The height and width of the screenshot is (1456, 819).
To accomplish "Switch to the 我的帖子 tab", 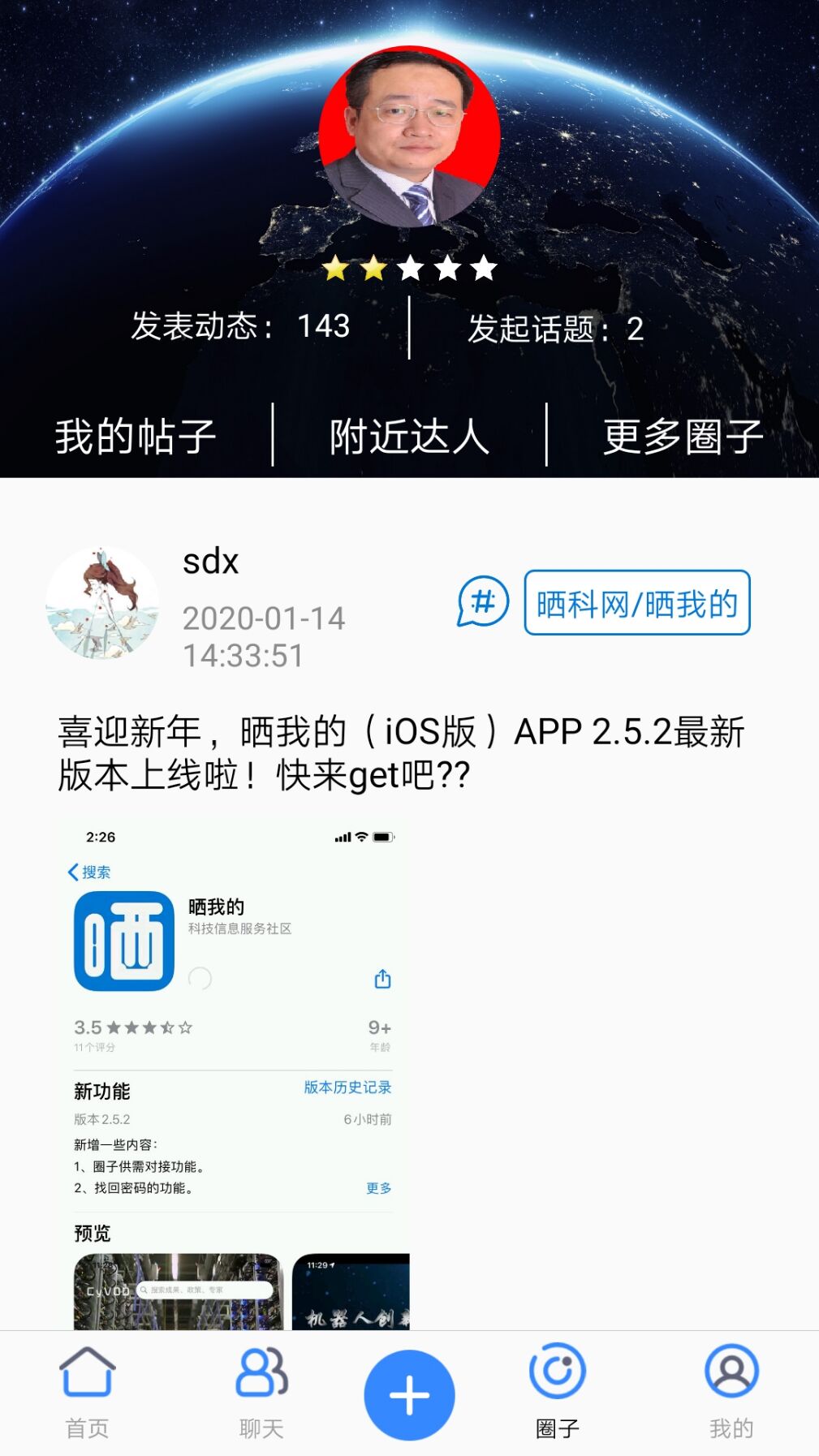I will click(132, 436).
